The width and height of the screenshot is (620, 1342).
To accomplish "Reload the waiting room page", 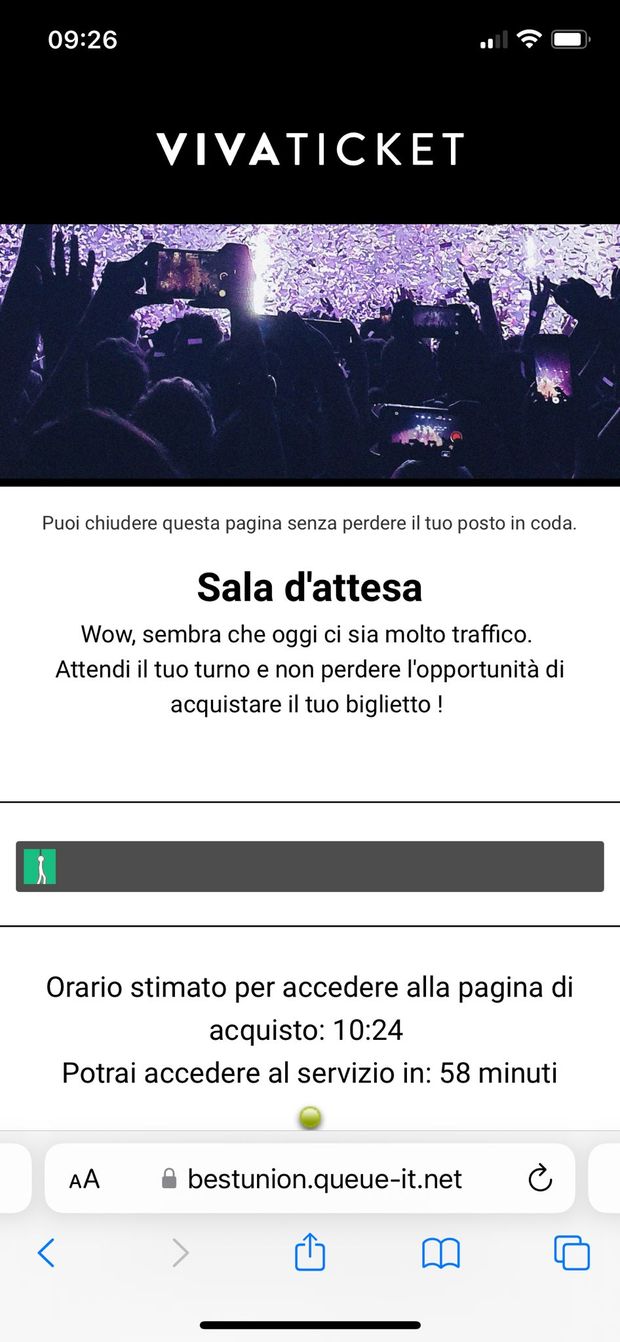I will point(540,1179).
